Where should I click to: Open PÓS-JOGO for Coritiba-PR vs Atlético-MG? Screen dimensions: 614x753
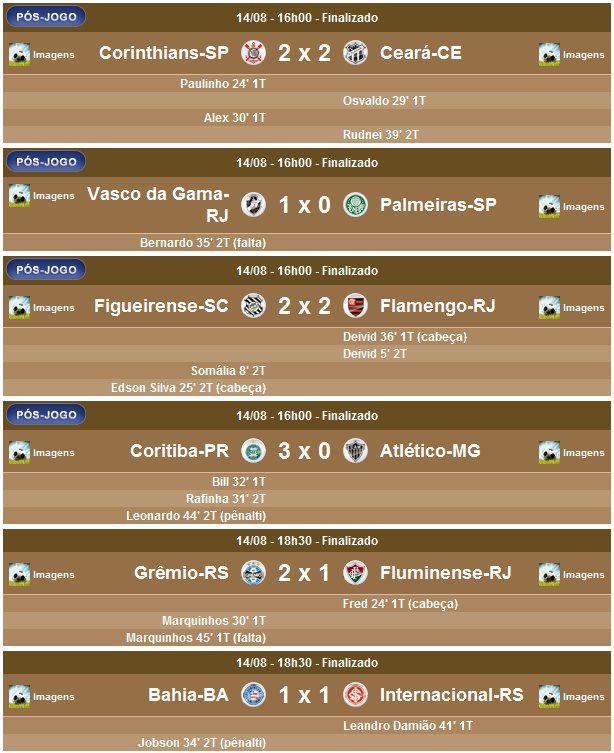pos(46,414)
